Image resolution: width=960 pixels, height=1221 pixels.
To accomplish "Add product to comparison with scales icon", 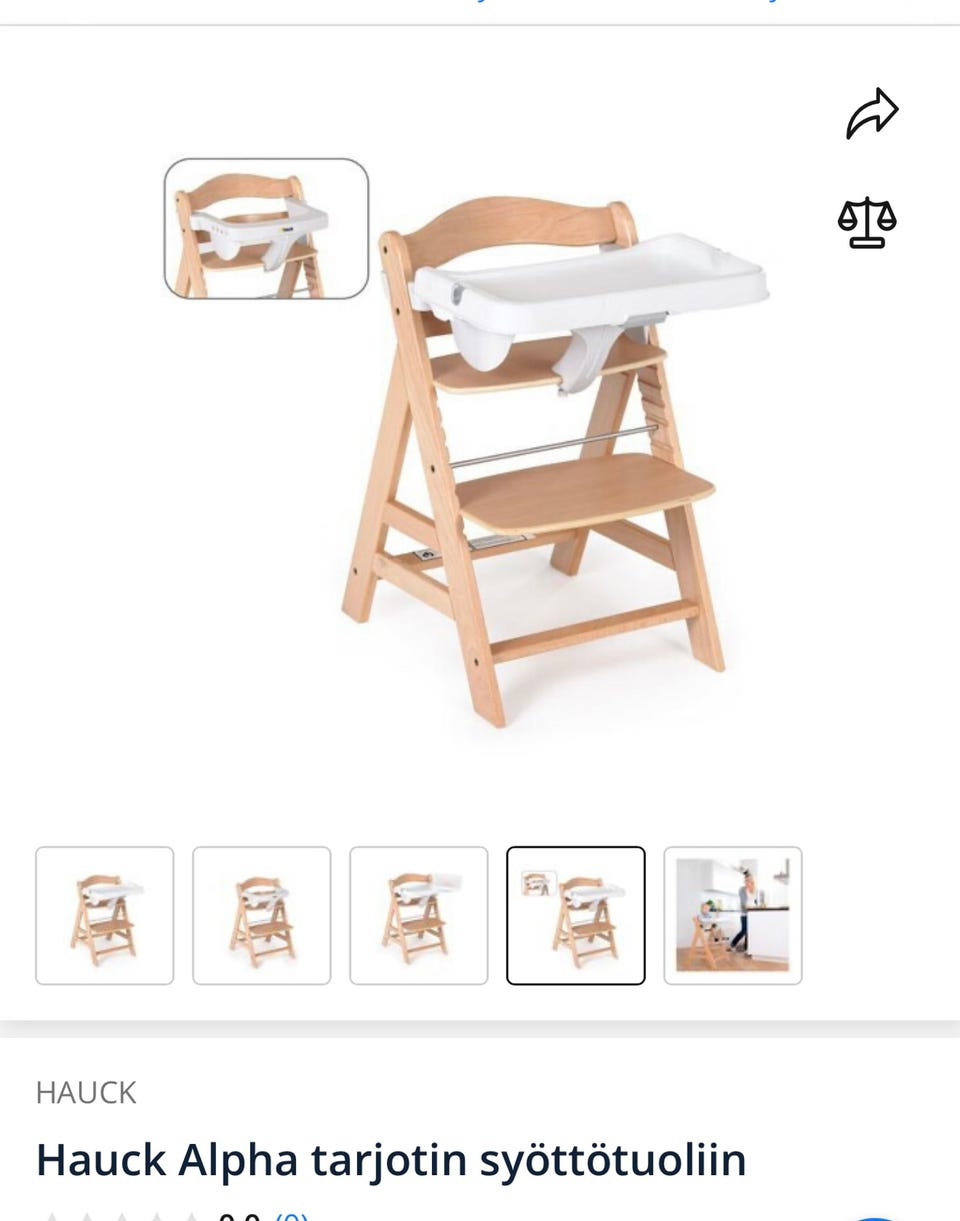I will point(867,222).
